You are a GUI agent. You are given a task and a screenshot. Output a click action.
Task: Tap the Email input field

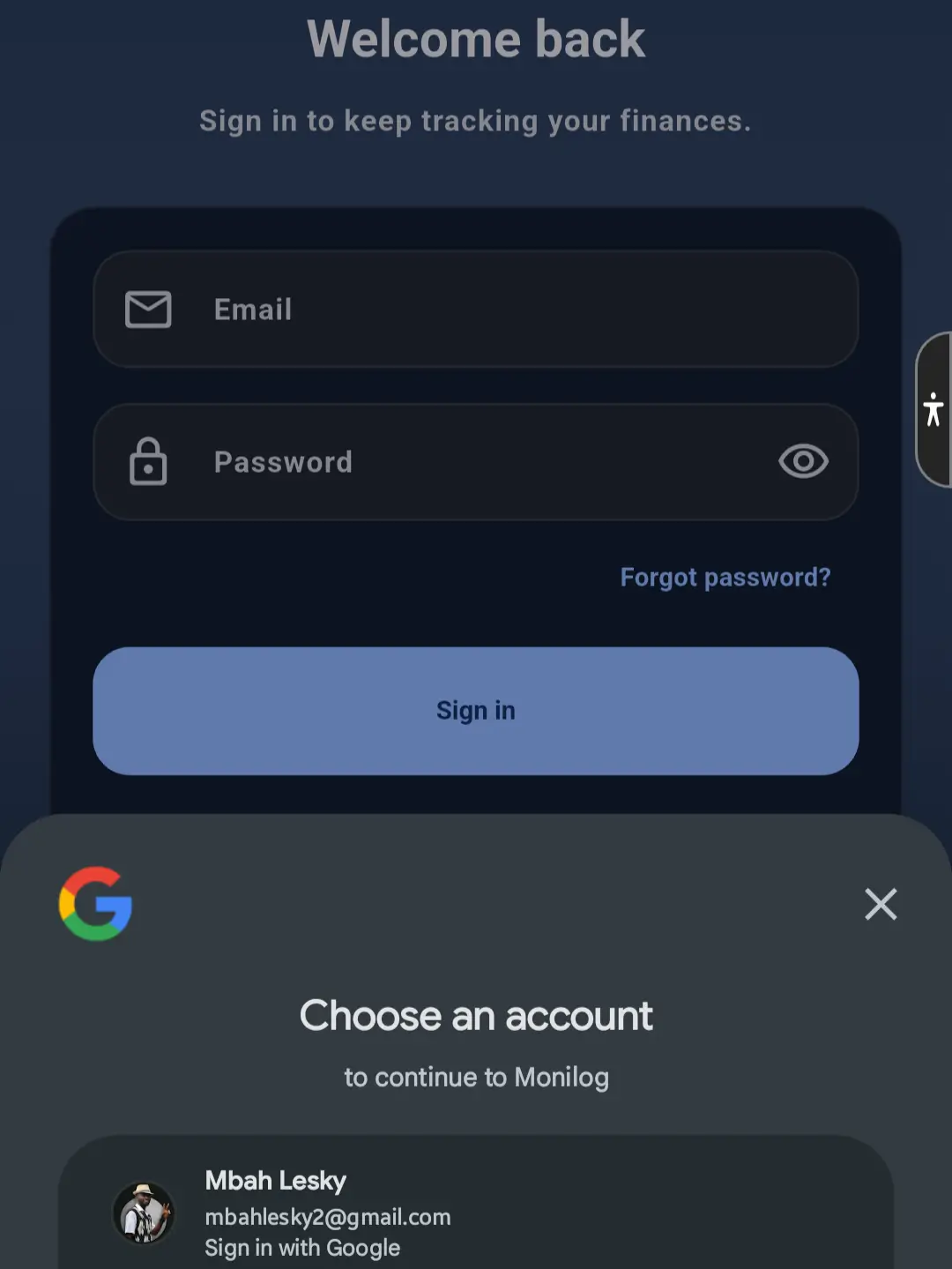pos(476,310)
